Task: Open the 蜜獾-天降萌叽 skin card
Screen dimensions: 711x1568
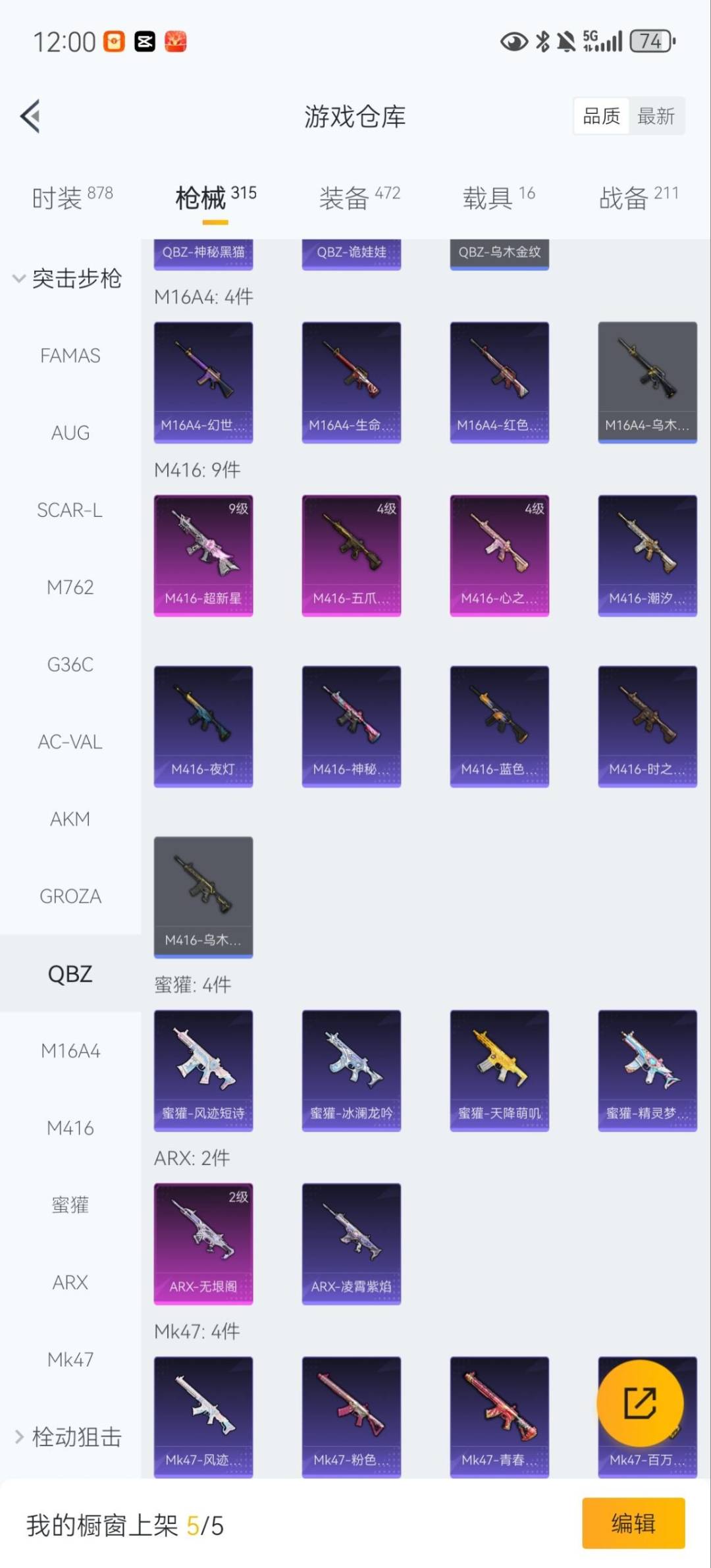Action: point(499,1069)
